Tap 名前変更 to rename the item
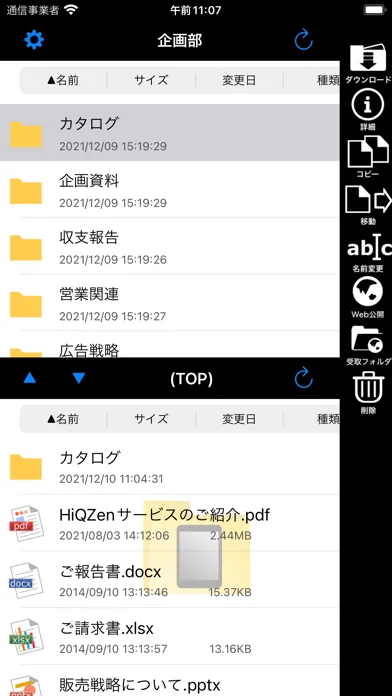392x696 pixels. (368, 251)
